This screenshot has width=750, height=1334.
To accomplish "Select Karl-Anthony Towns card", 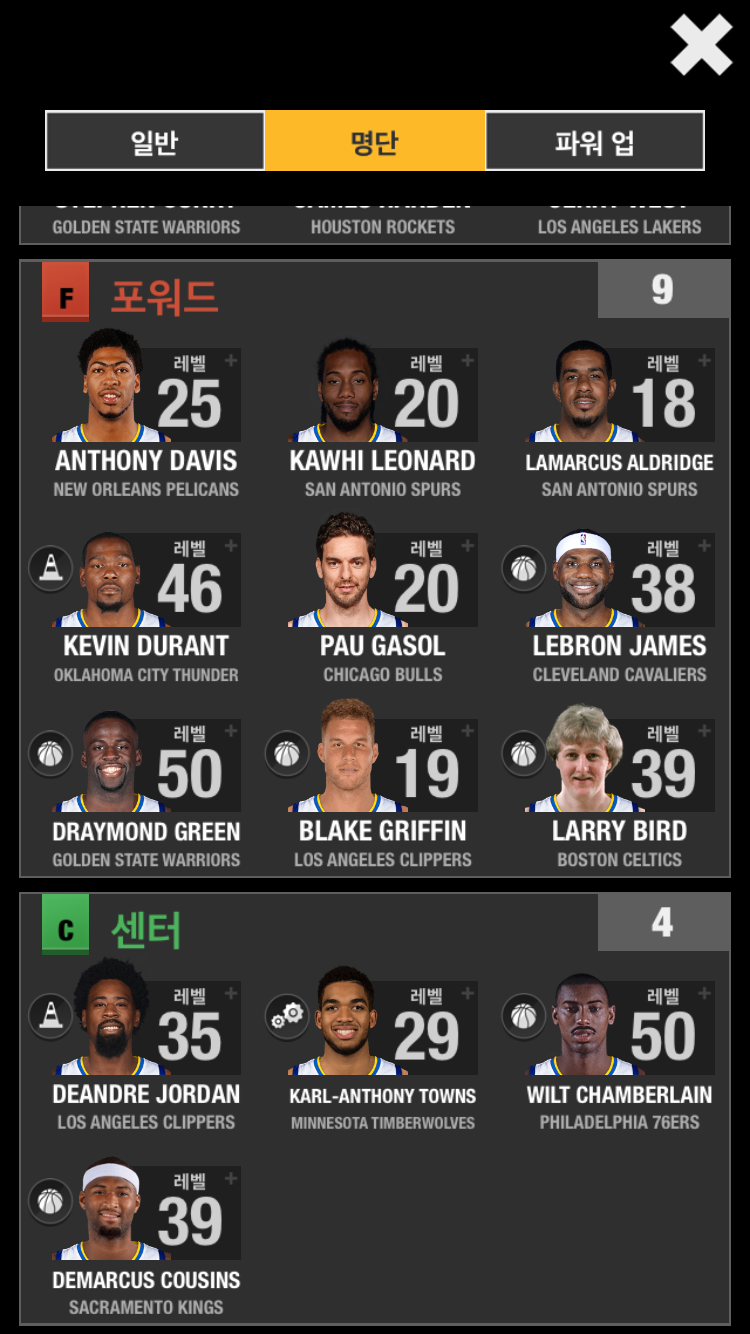I will click(383, 1048).
